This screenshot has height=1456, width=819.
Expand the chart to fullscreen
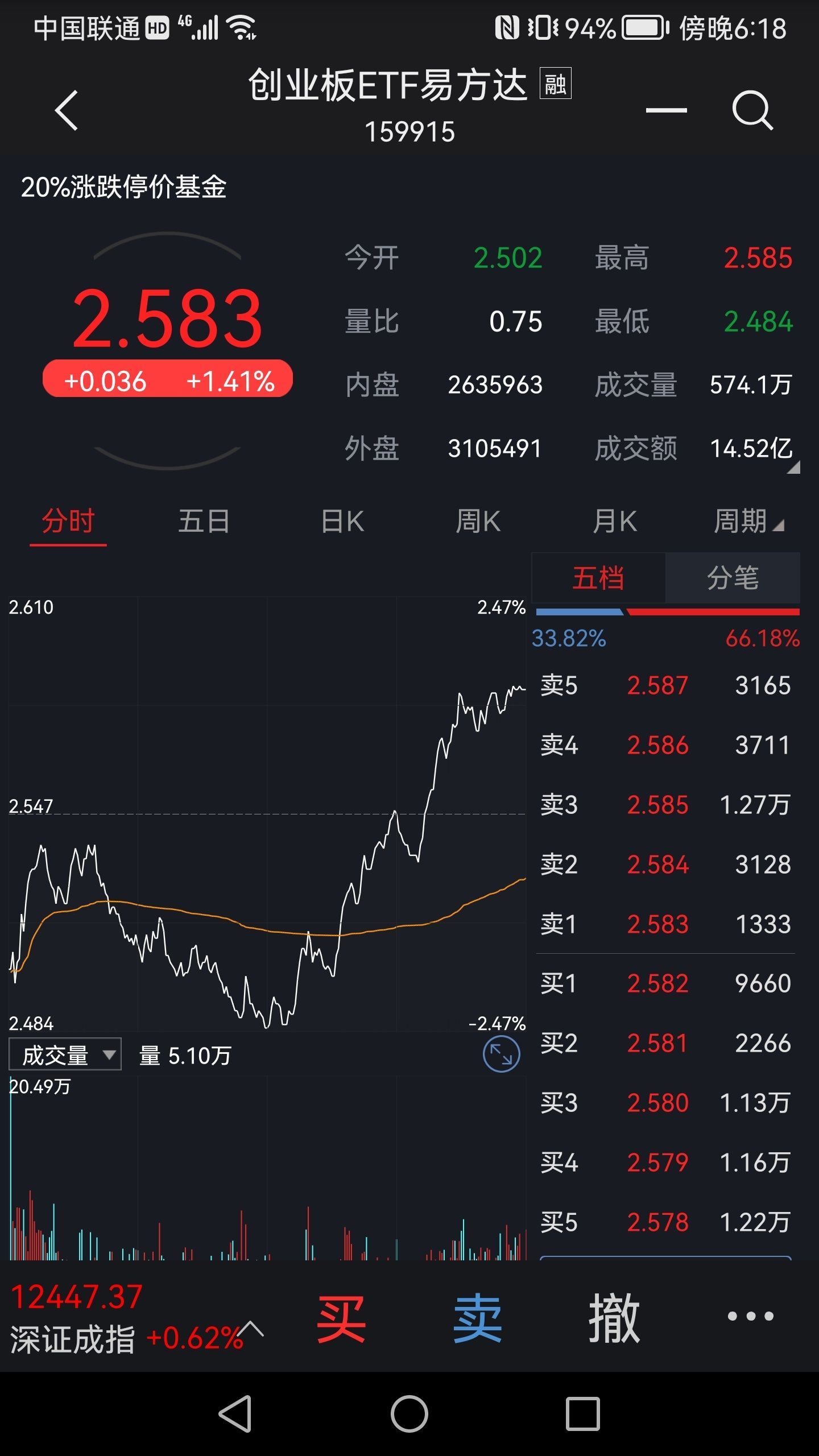[501, 1054]
